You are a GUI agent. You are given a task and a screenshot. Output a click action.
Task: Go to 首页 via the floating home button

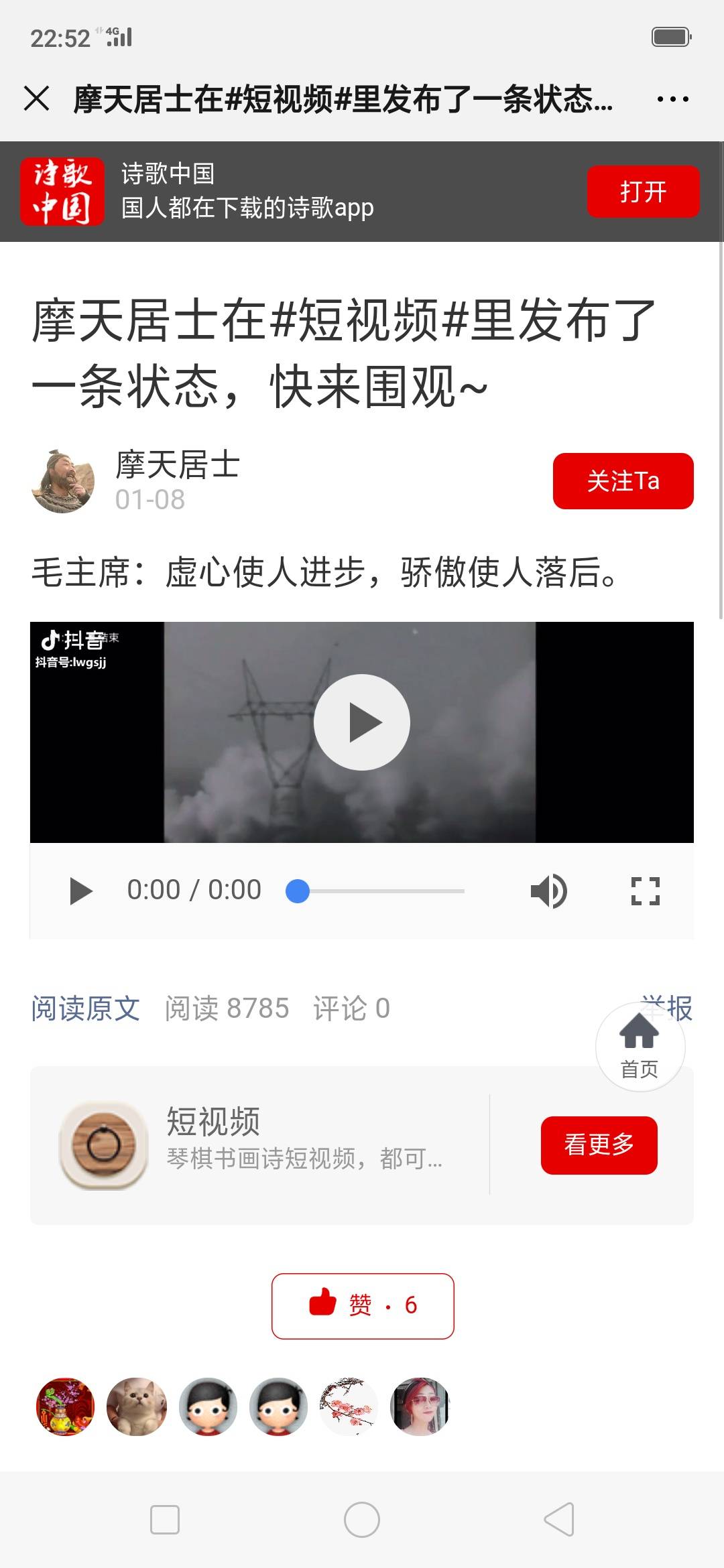click(640, 1046)
